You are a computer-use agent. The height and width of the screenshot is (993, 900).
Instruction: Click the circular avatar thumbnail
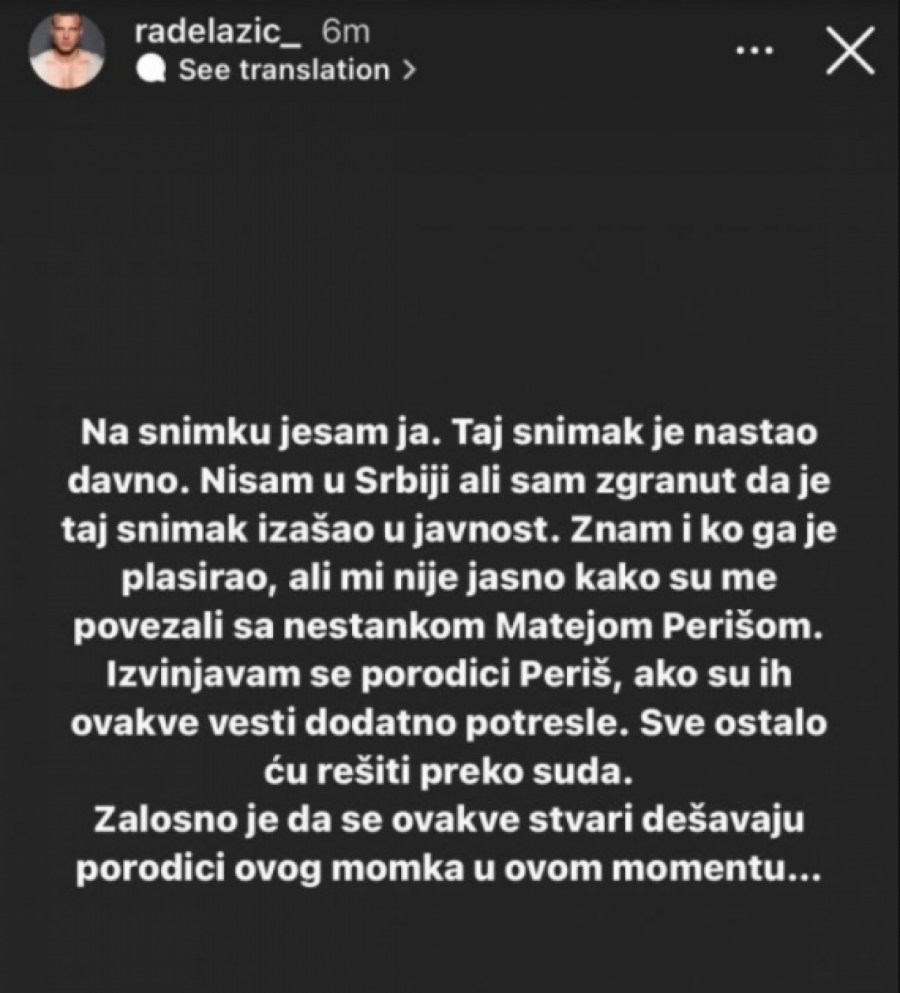(x=65, y=48)
